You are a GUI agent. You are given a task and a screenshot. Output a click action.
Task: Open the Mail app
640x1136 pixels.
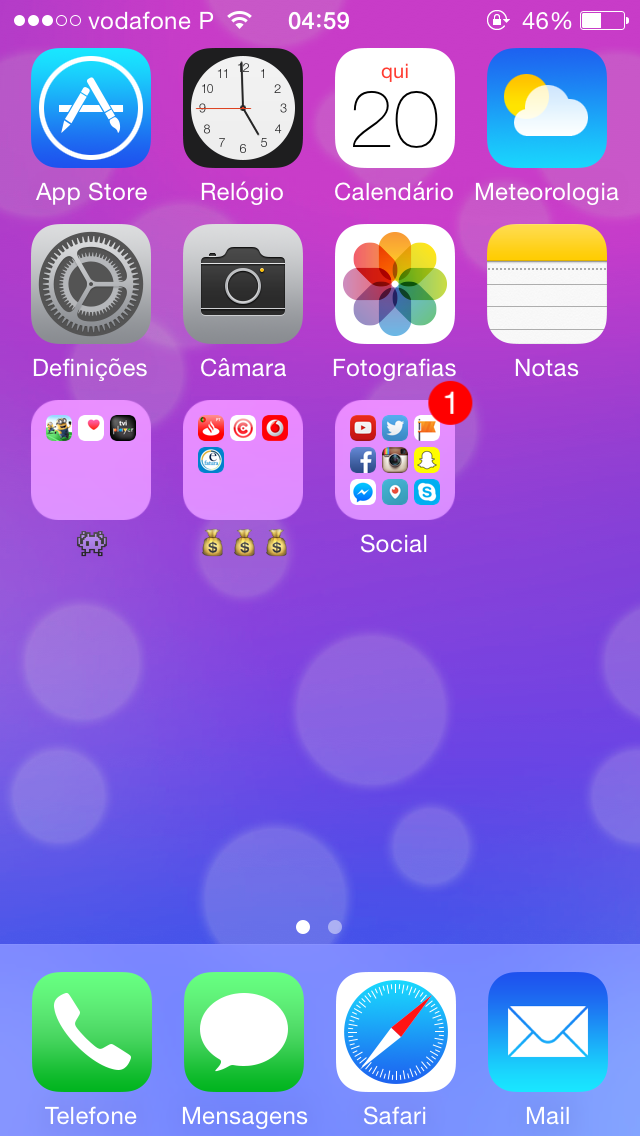coord(548,1032)
